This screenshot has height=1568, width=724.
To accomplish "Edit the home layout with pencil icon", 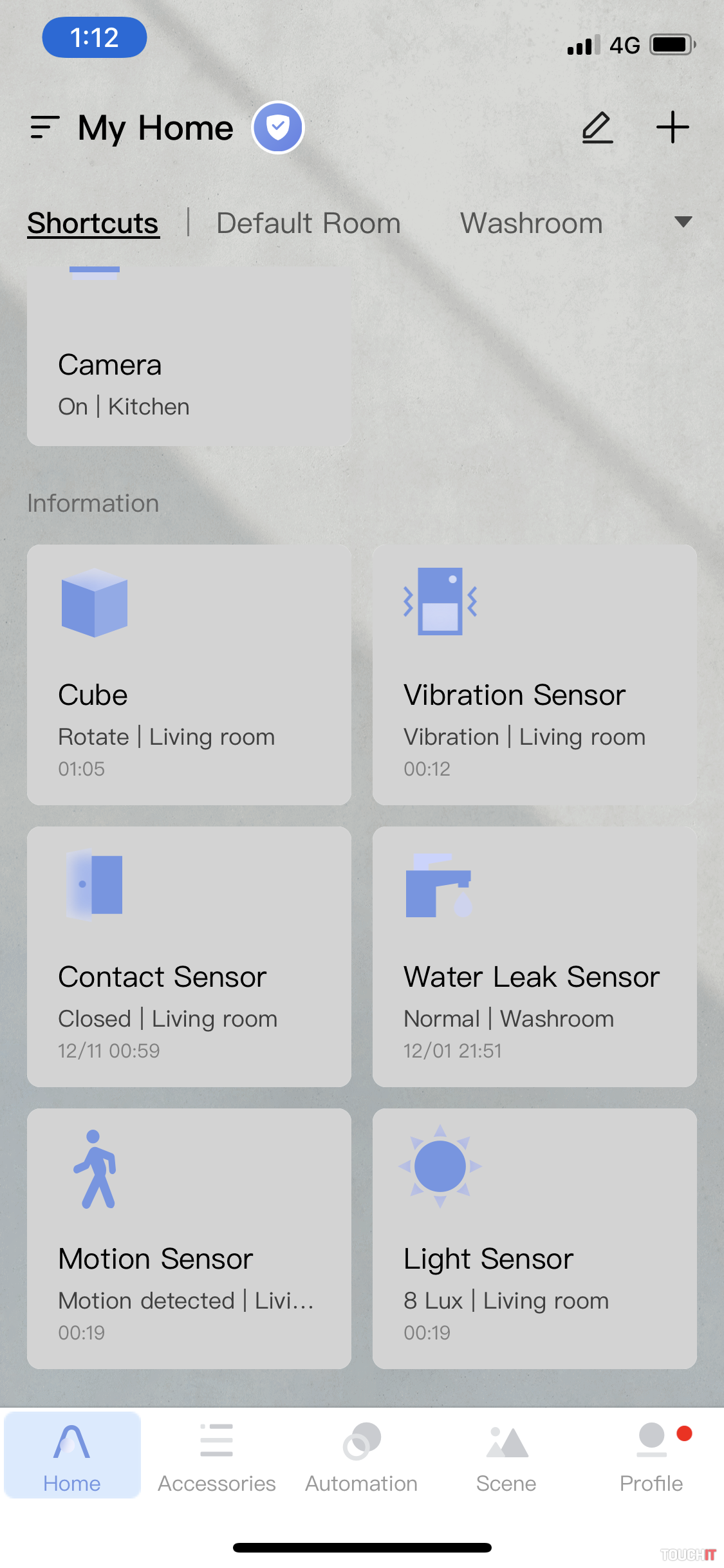I will tap(597, 127).
